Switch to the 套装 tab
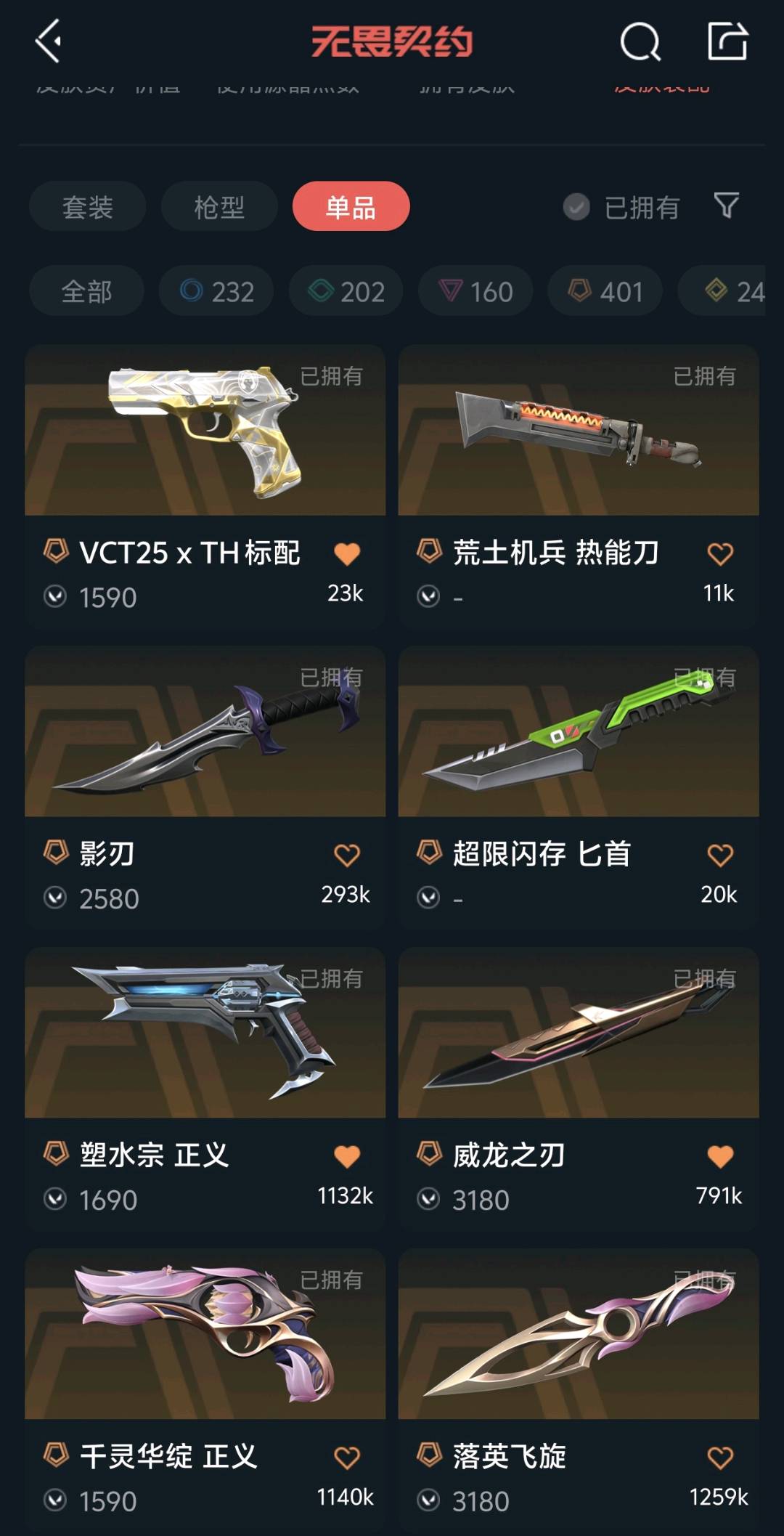Screen dimensions: 784x1536 tap(87, 207)
